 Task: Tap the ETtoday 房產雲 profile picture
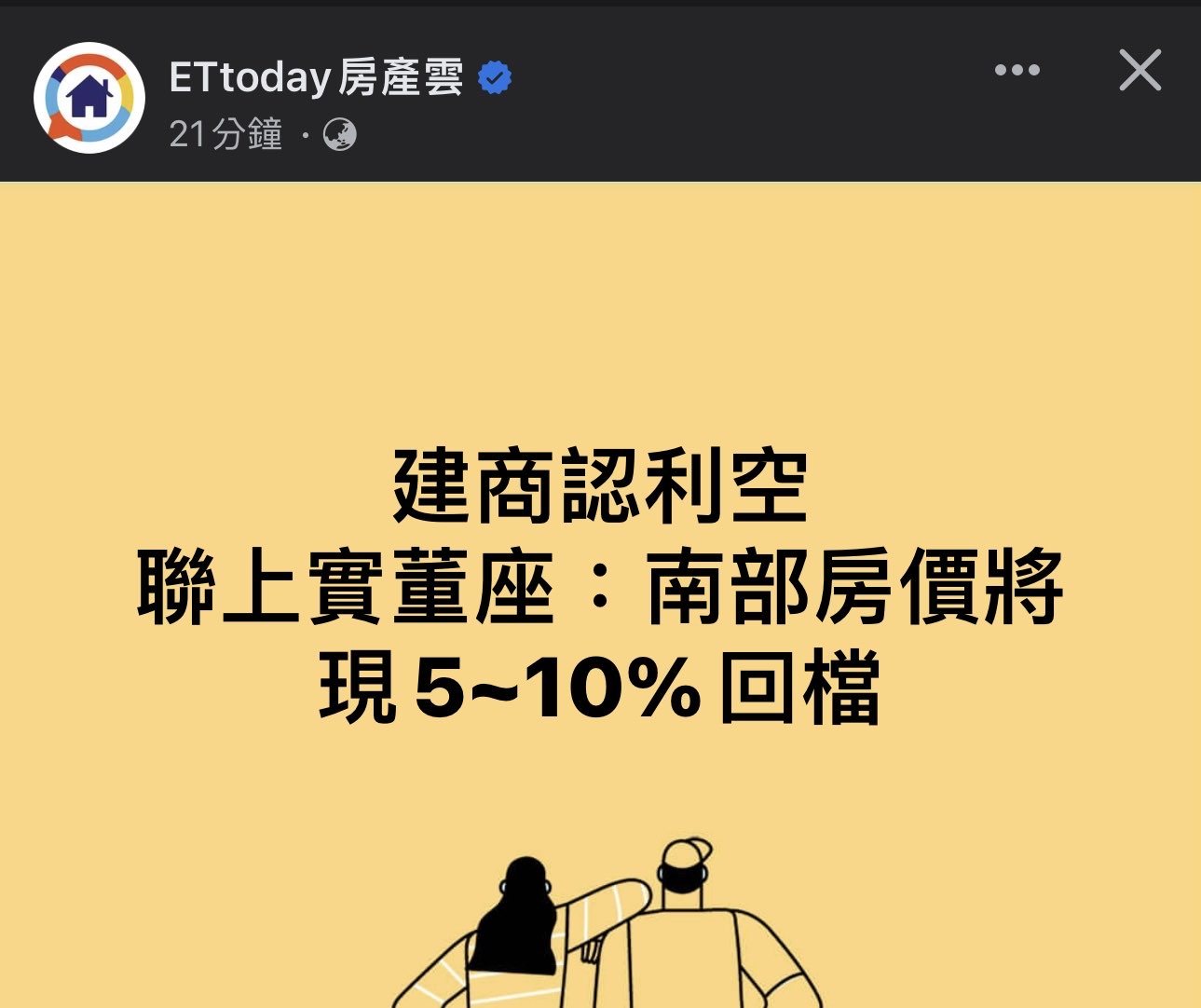[89, 98]
